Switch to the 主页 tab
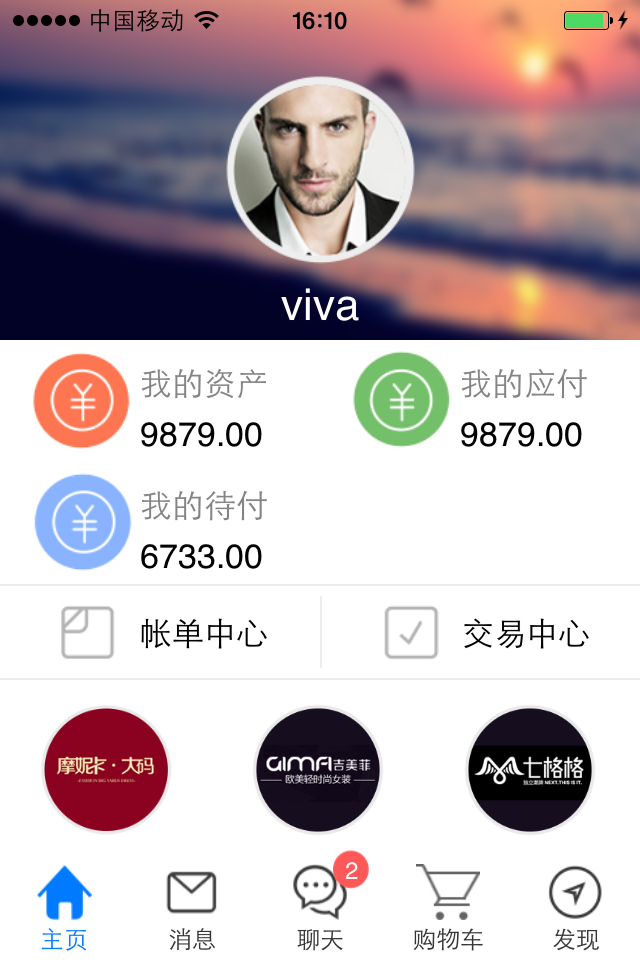 [64, 908]
